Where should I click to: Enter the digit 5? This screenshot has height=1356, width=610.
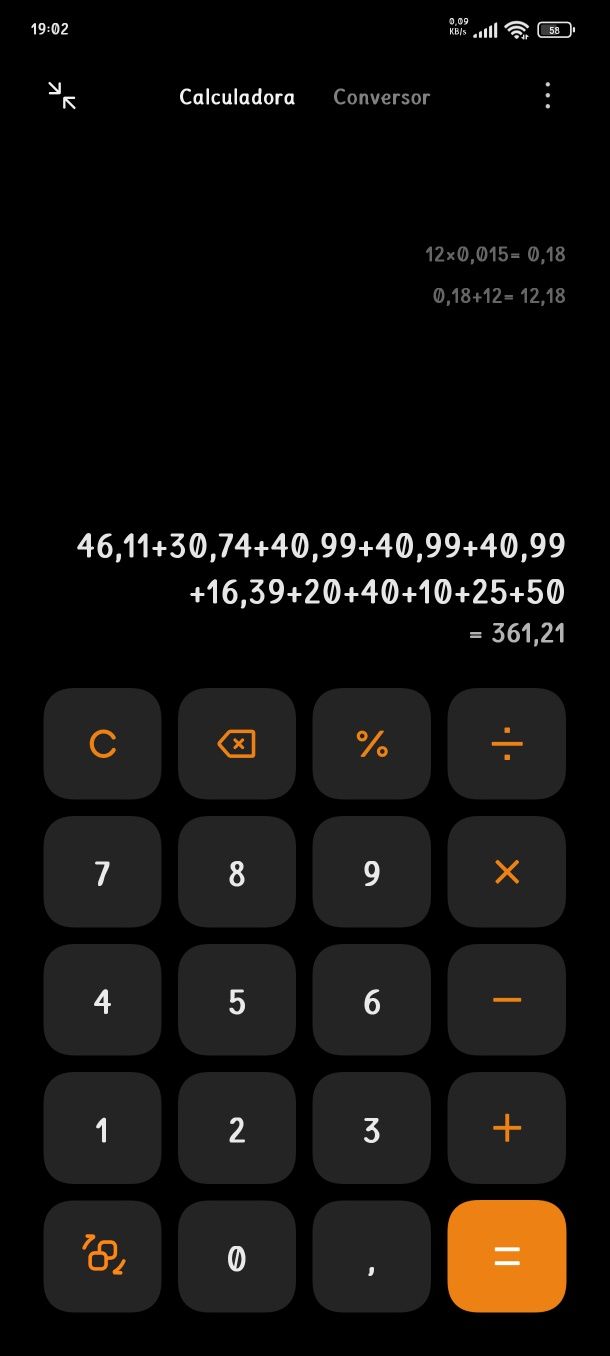(237, 1000)
